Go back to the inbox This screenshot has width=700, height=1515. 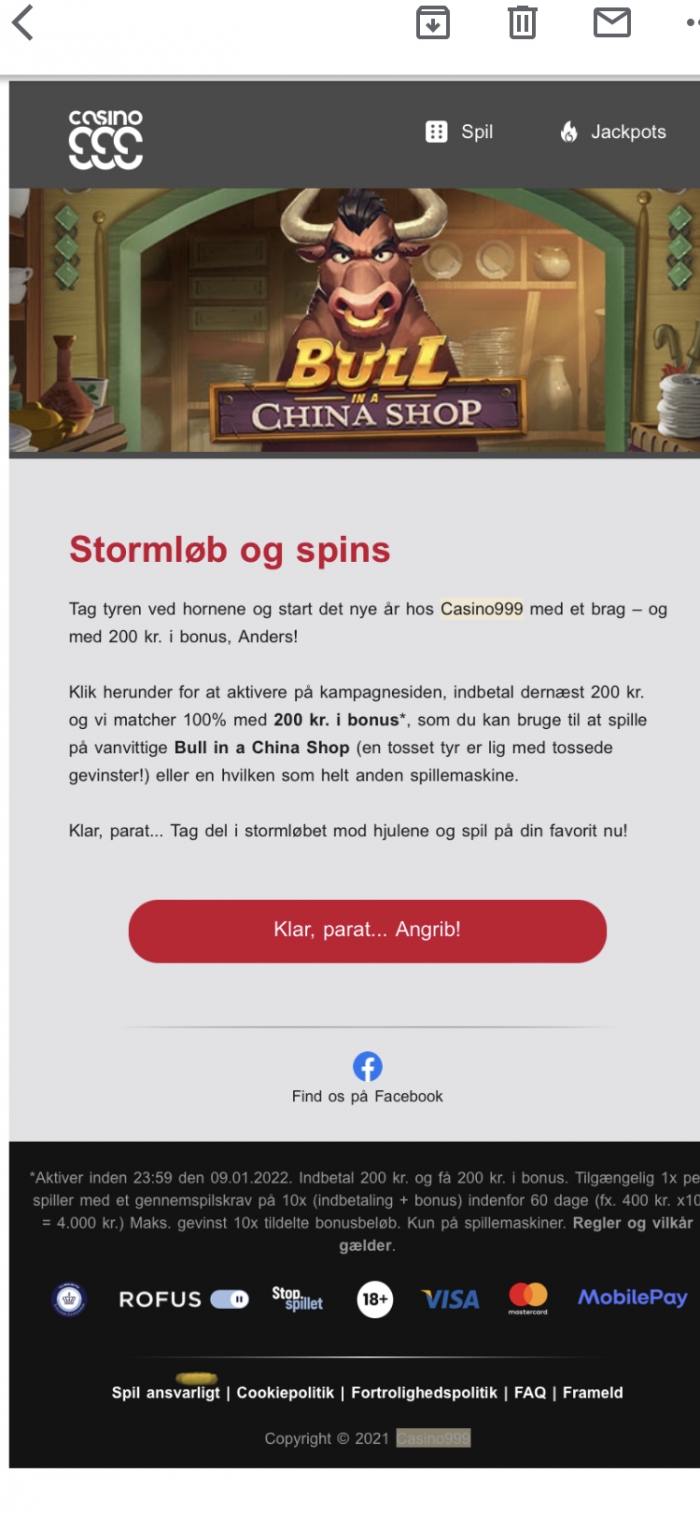(23, 22)
